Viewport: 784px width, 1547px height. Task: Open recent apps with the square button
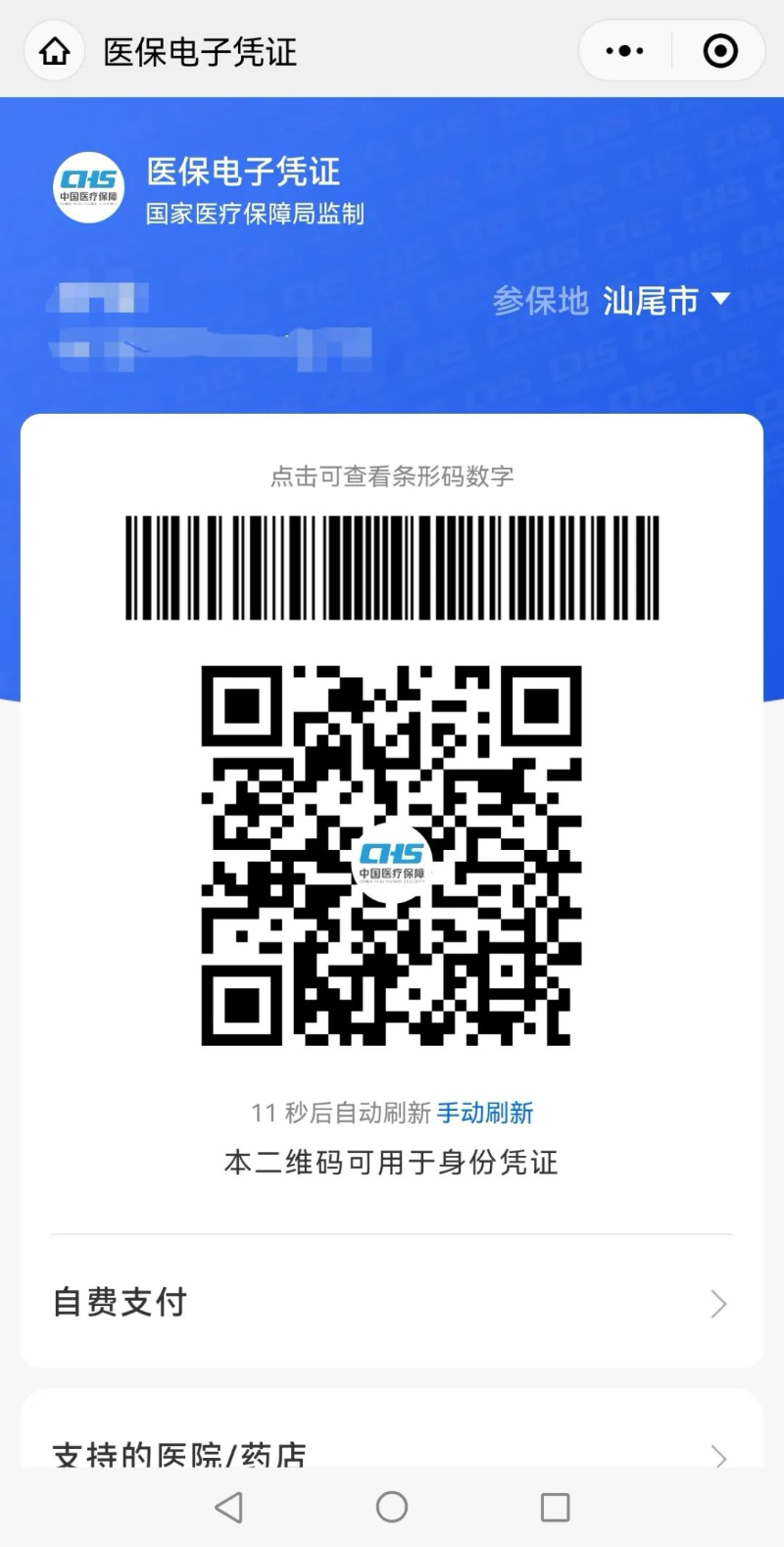click(x=555, y=1507)
